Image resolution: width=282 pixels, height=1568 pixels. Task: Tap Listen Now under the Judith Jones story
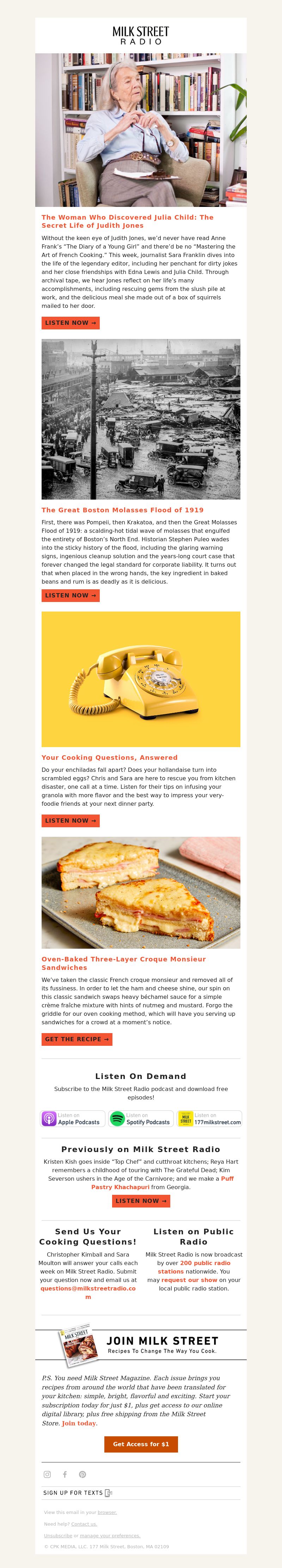point(70,323)
